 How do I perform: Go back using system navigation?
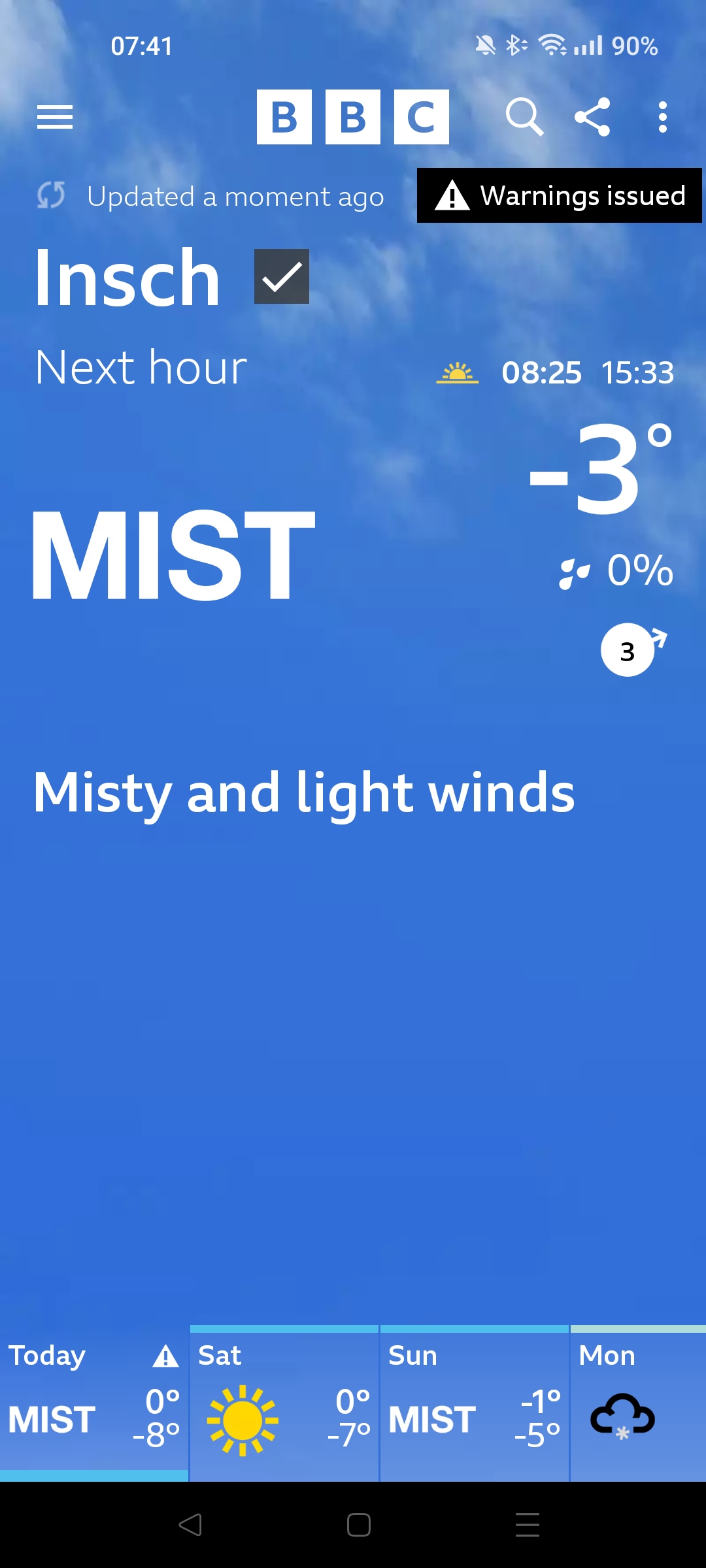tap(190, 1525)
